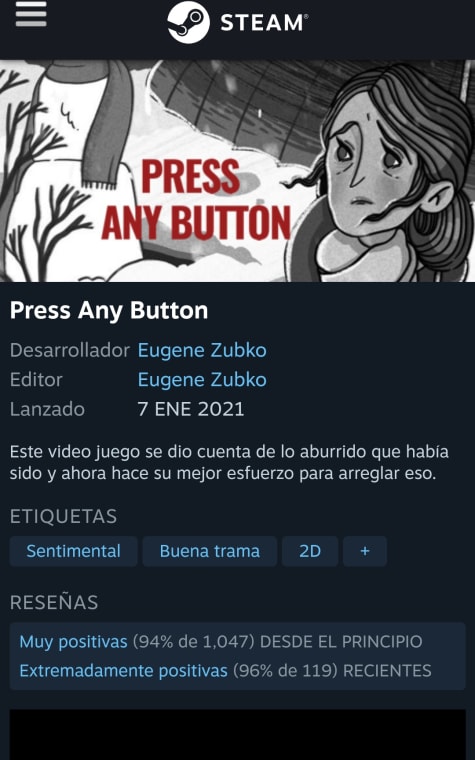
Task: Open the hamburger menu
Action: click(x=31, y=14)
